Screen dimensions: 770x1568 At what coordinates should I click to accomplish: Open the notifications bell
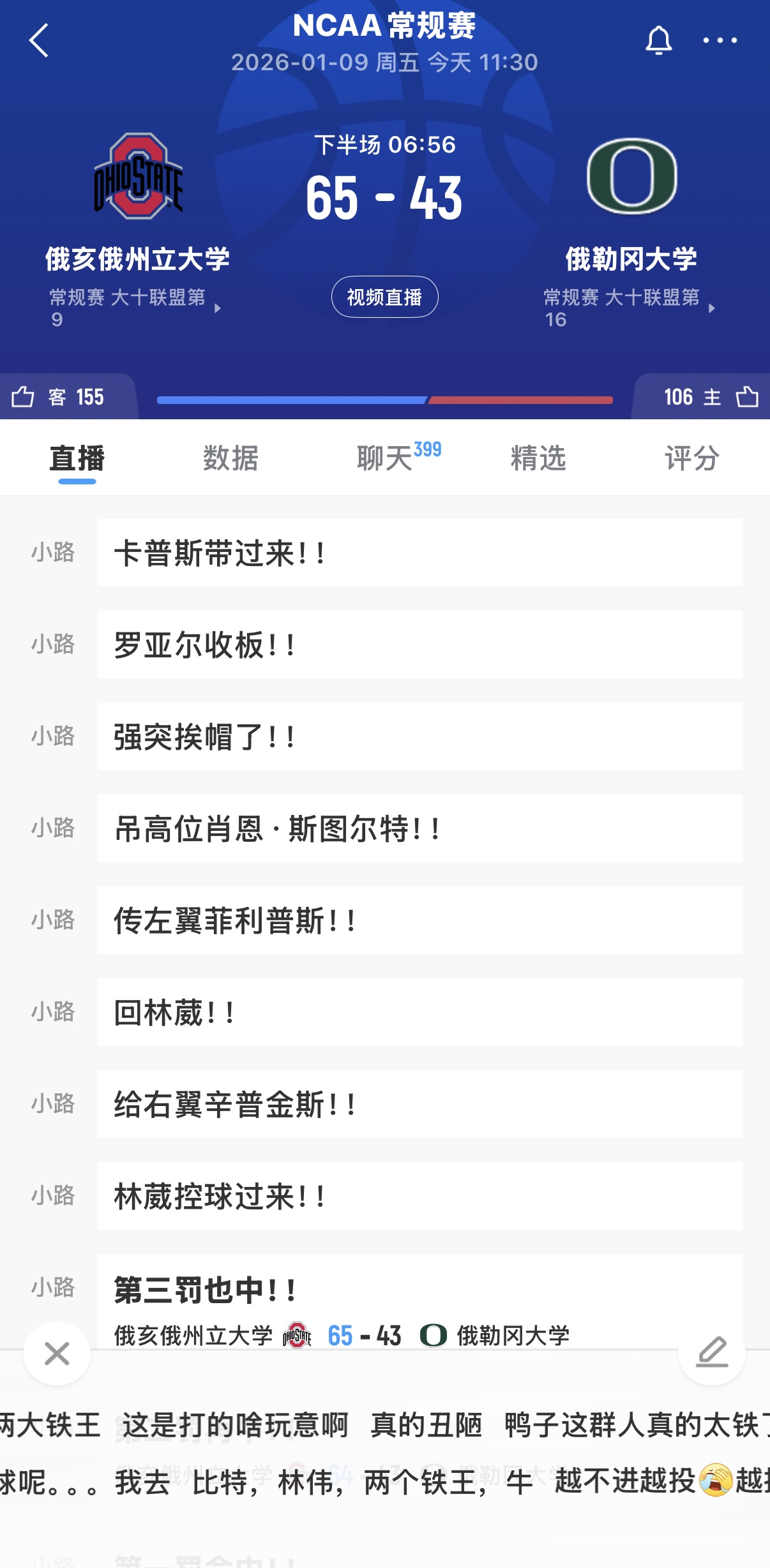coord(658,41)
